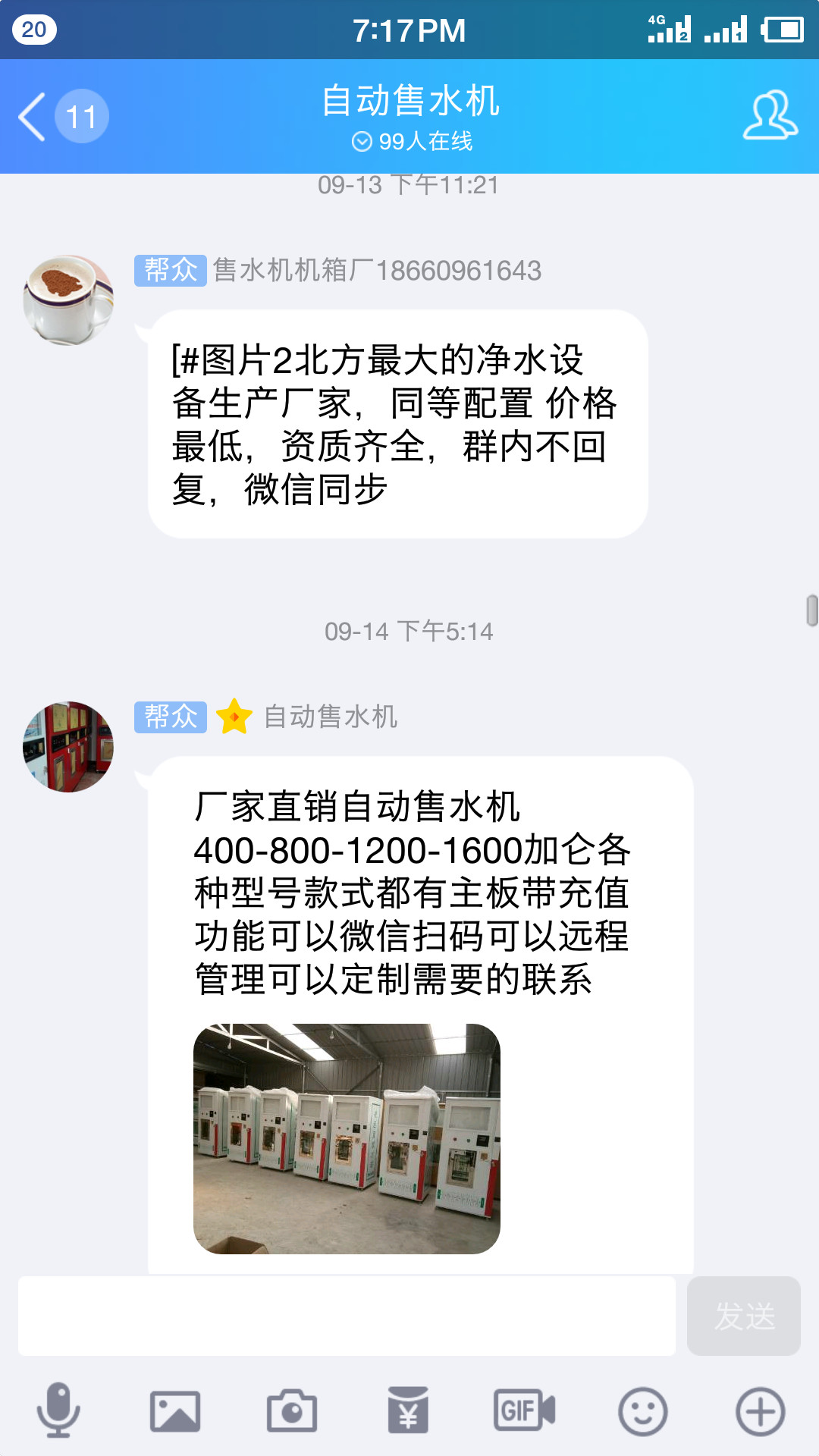Image resolution: width=819 pixels, height=1456 pixels.
Task: Open the red envelope money icon
Action: pyautogui.click(x=408, y=1410)
